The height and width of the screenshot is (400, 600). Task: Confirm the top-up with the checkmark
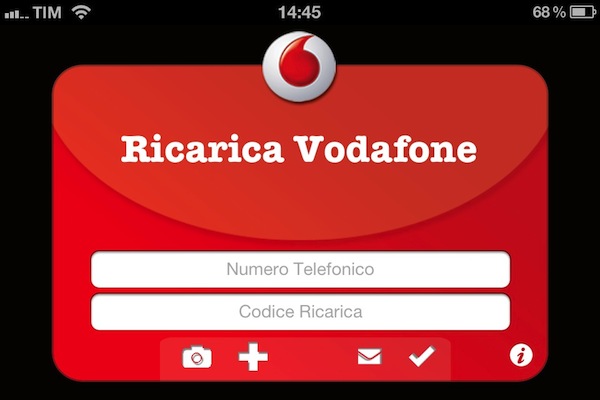click(x=422, y=356)
